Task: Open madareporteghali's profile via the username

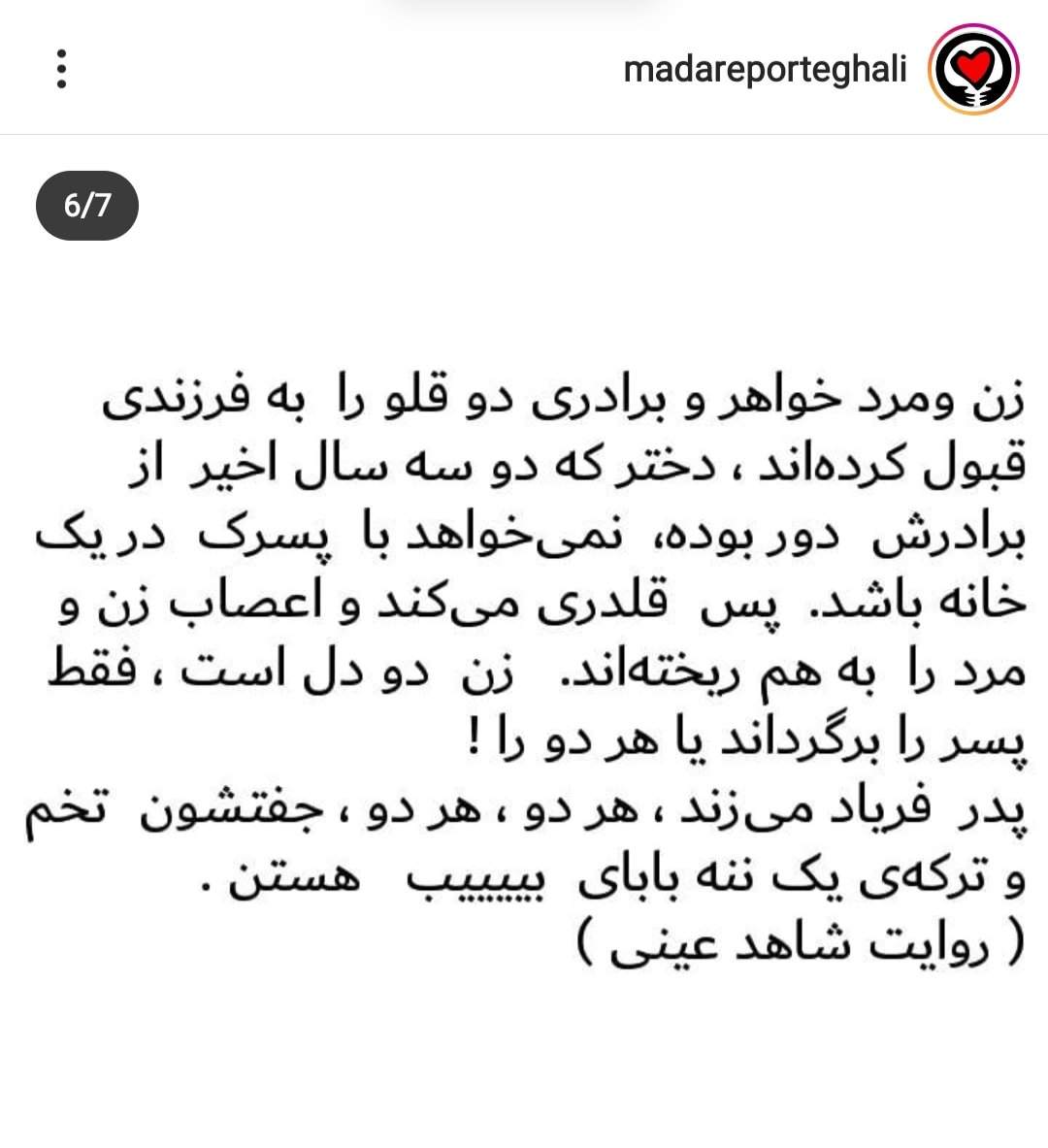Action: (765, 70)
